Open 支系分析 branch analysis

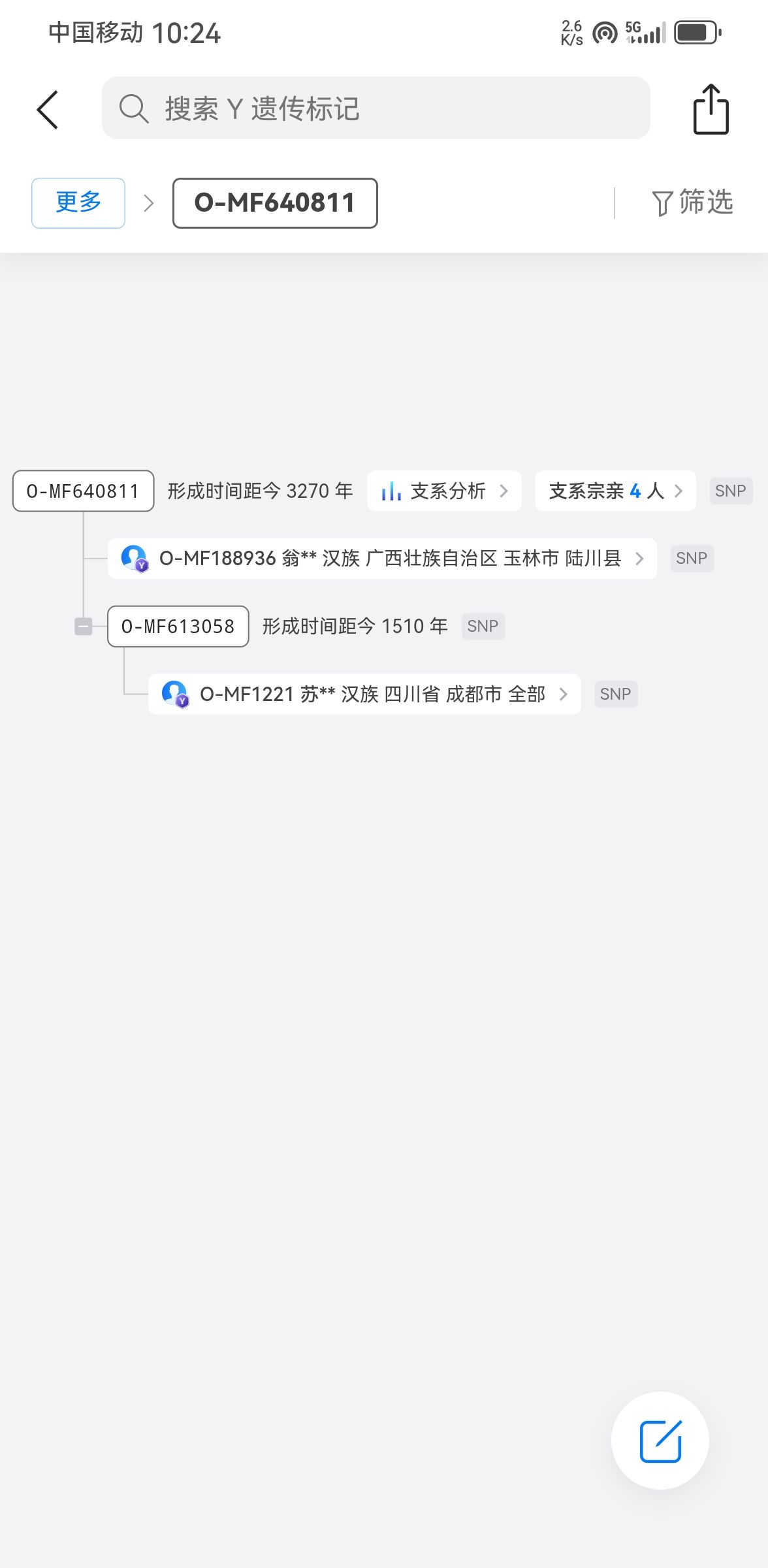[444, 491]
